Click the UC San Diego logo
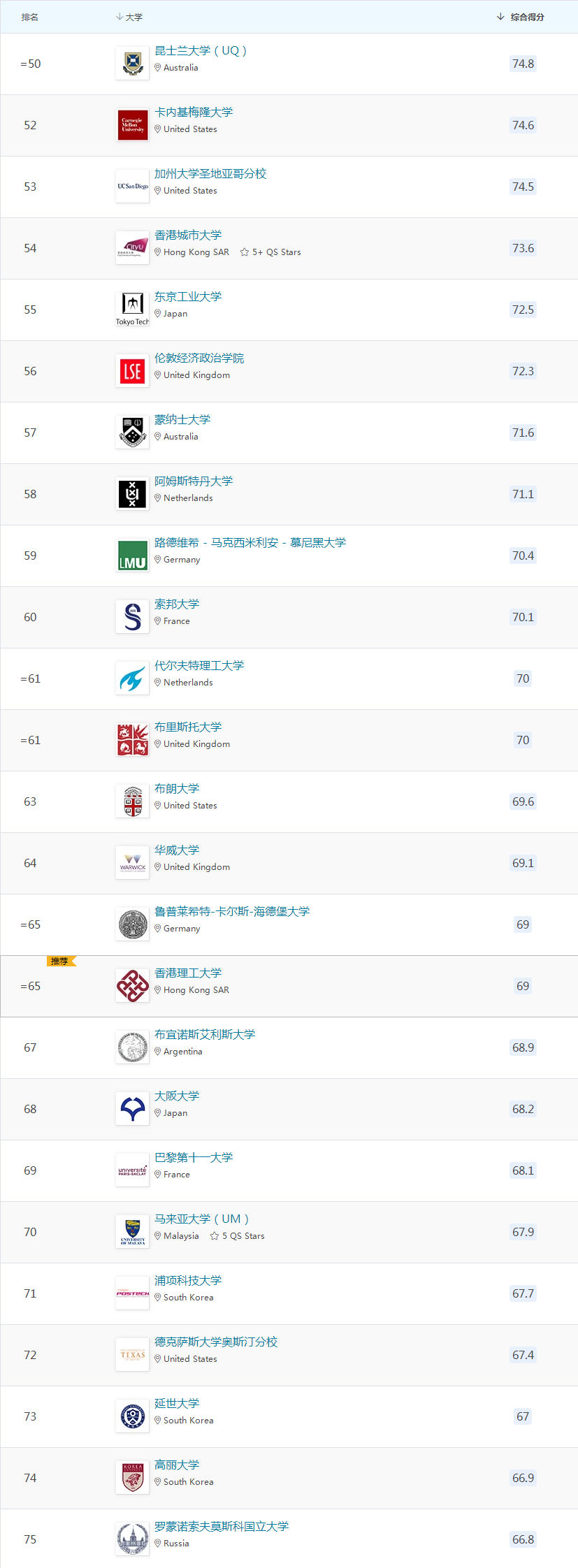The width and height of the screenshot is (578, 1568). point(132,187)
